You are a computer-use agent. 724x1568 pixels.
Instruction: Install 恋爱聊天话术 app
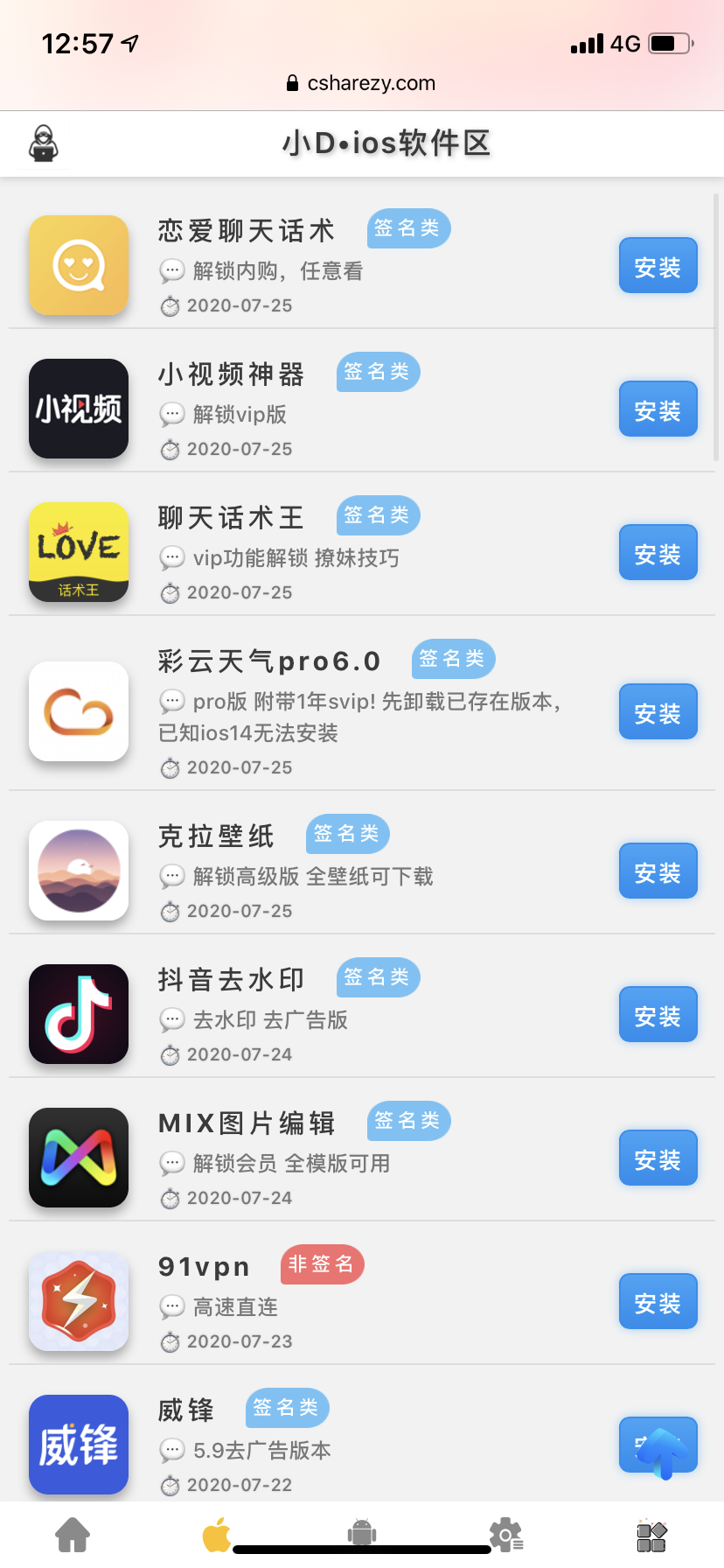pyautogui.click(x=658, y=266)
